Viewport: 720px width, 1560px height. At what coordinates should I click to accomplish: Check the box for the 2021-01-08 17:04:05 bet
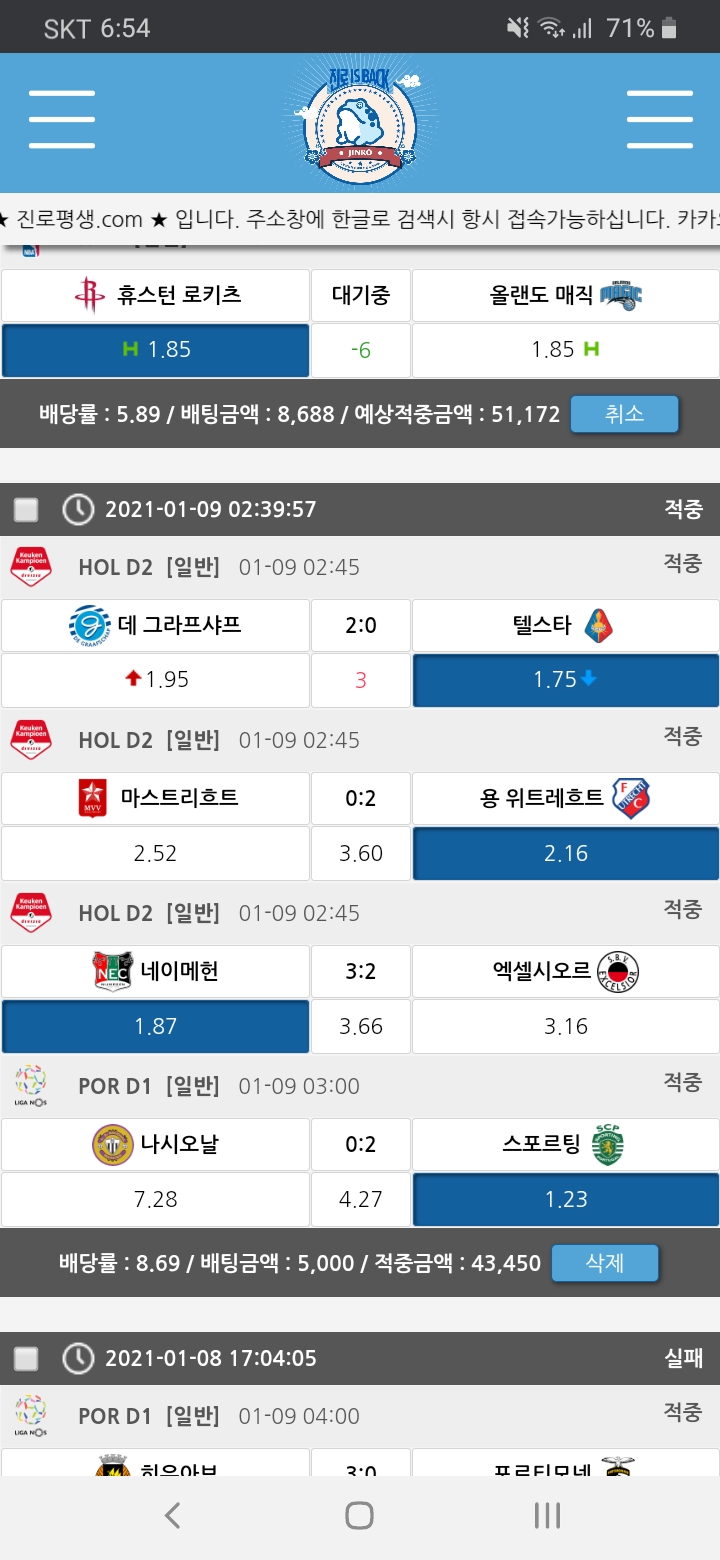(x=26, y=1358)
